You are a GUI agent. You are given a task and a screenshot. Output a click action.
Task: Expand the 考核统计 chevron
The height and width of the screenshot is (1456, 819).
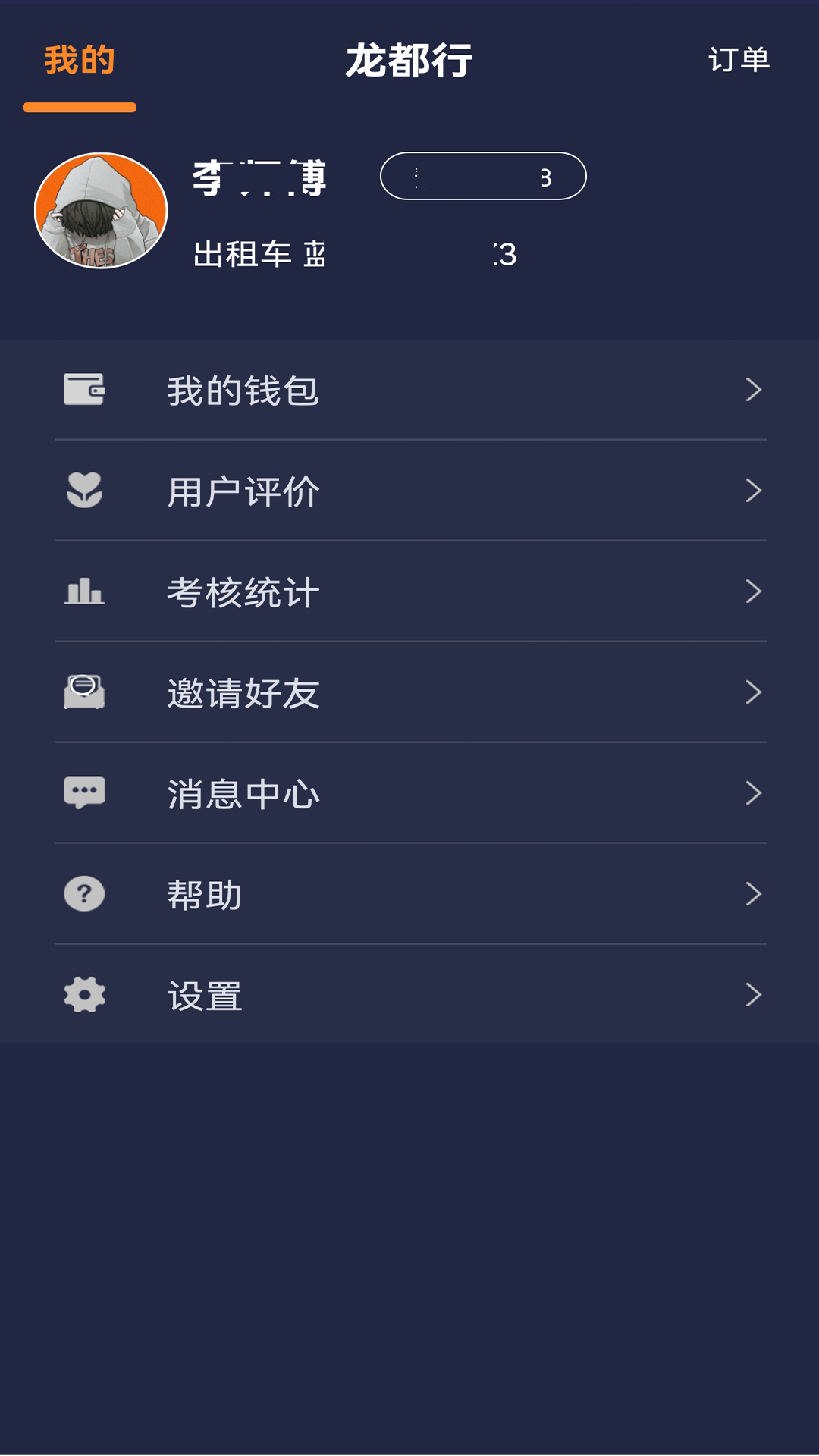tap(754, 591)
